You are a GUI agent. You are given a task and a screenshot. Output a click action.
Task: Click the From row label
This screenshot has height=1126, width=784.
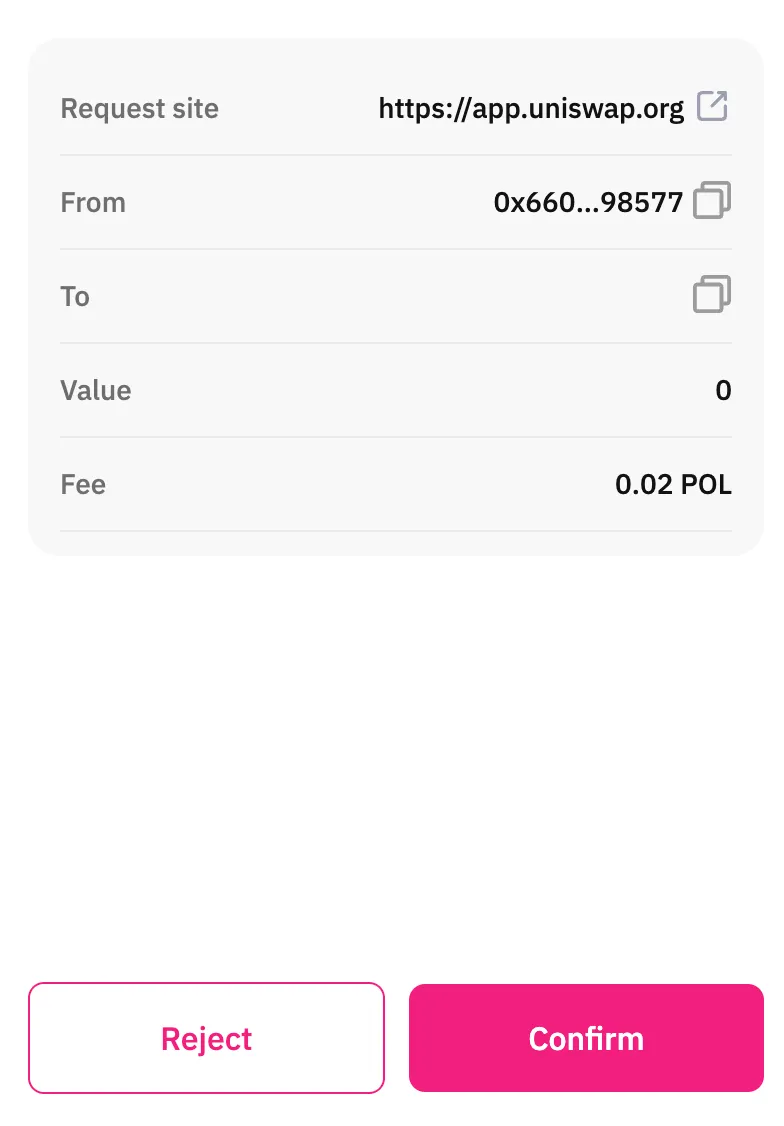click(93, 202)
